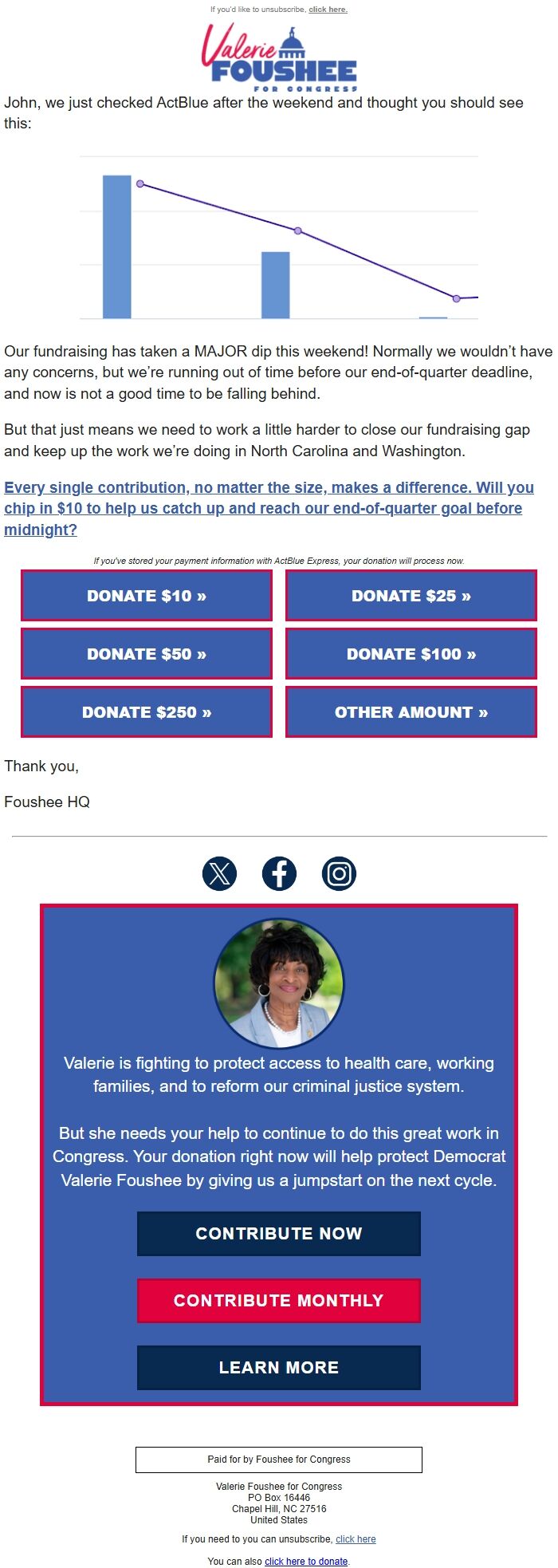Open the Instagram icon
558x1568 pixels.
[339, 873]
